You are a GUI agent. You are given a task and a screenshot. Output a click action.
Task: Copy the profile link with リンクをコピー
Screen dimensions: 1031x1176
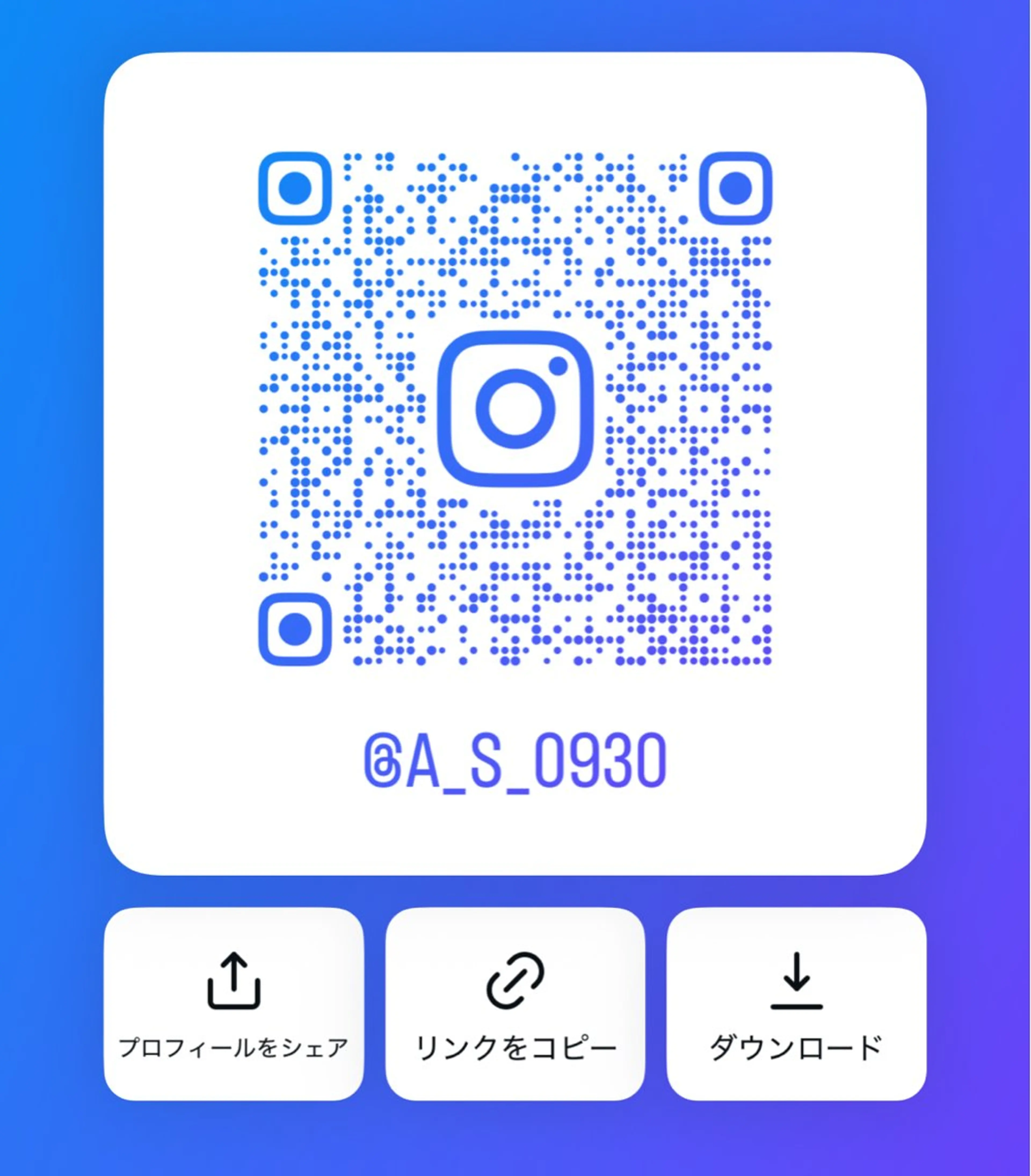[x=515, y=1004]
